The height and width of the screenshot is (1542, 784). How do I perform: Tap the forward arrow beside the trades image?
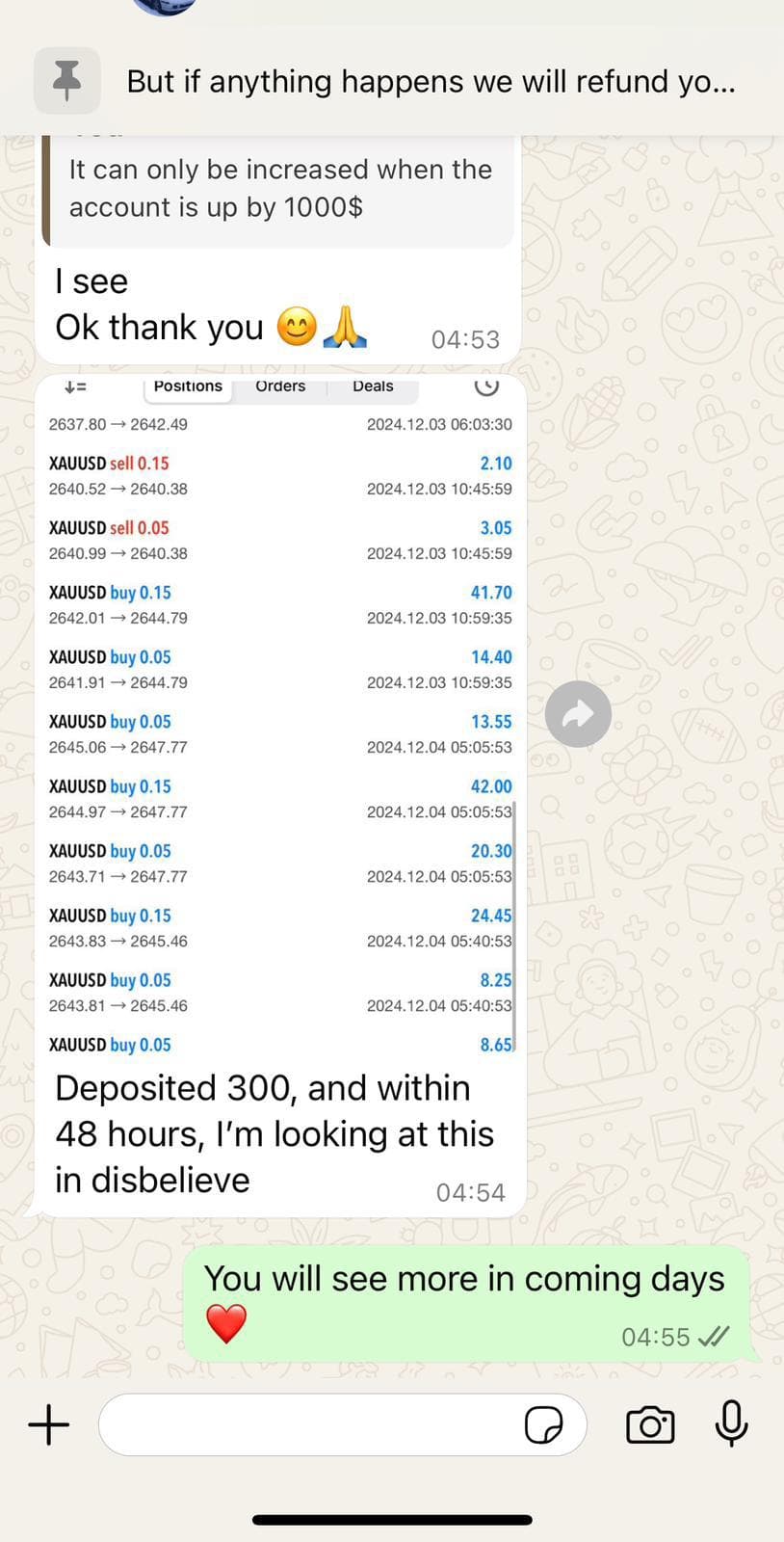(x=578, y=714)
